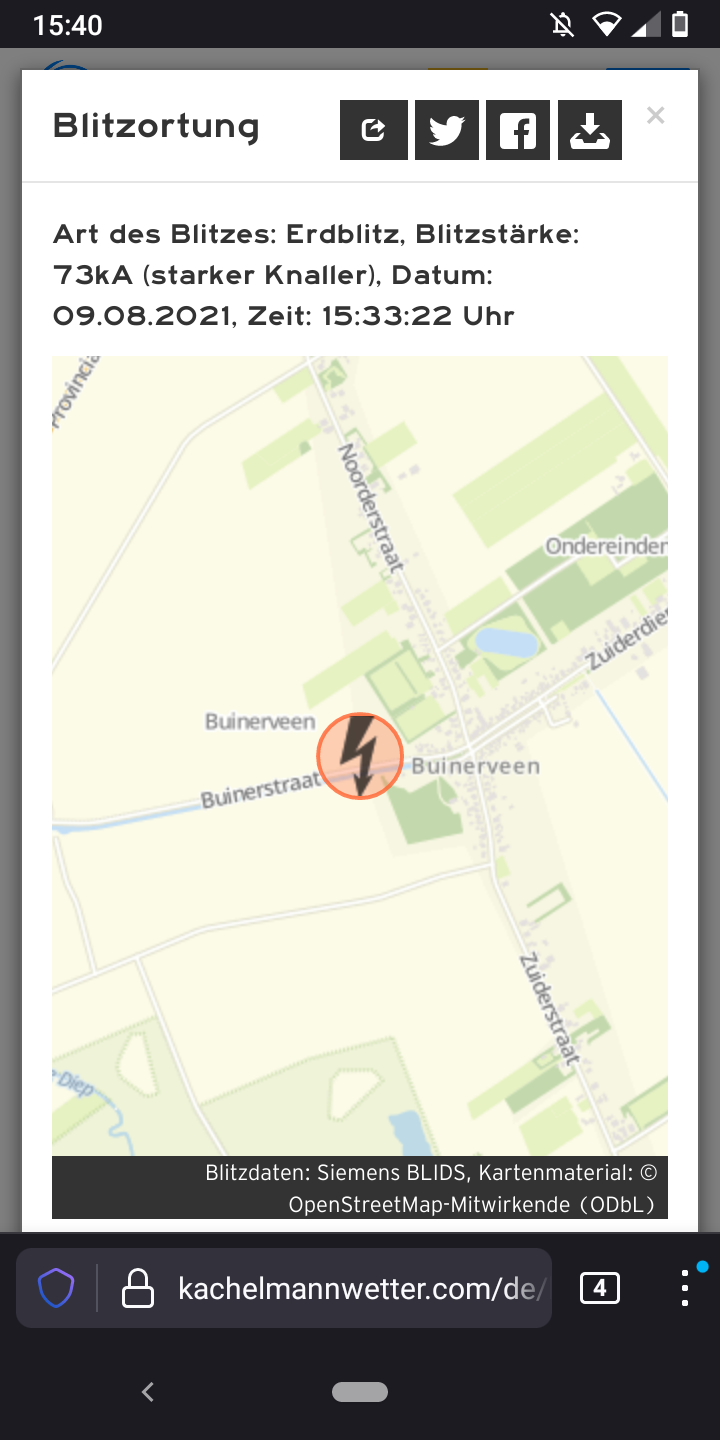Open the tracking protection shield
Viewport: 720px width, 1440px height.
56,1288
